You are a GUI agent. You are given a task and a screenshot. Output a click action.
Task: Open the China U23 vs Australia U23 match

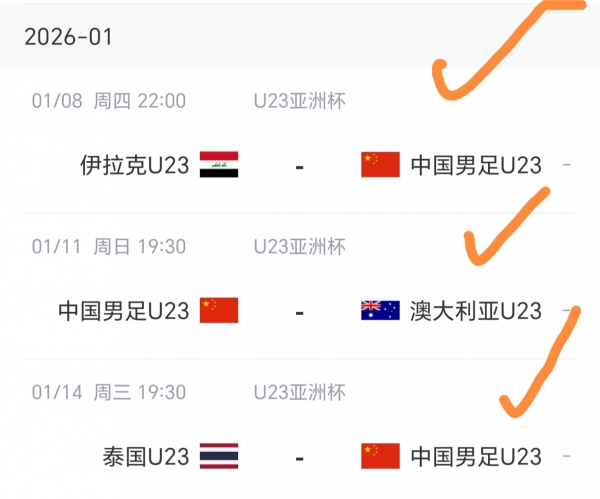[x=299, y=311]
